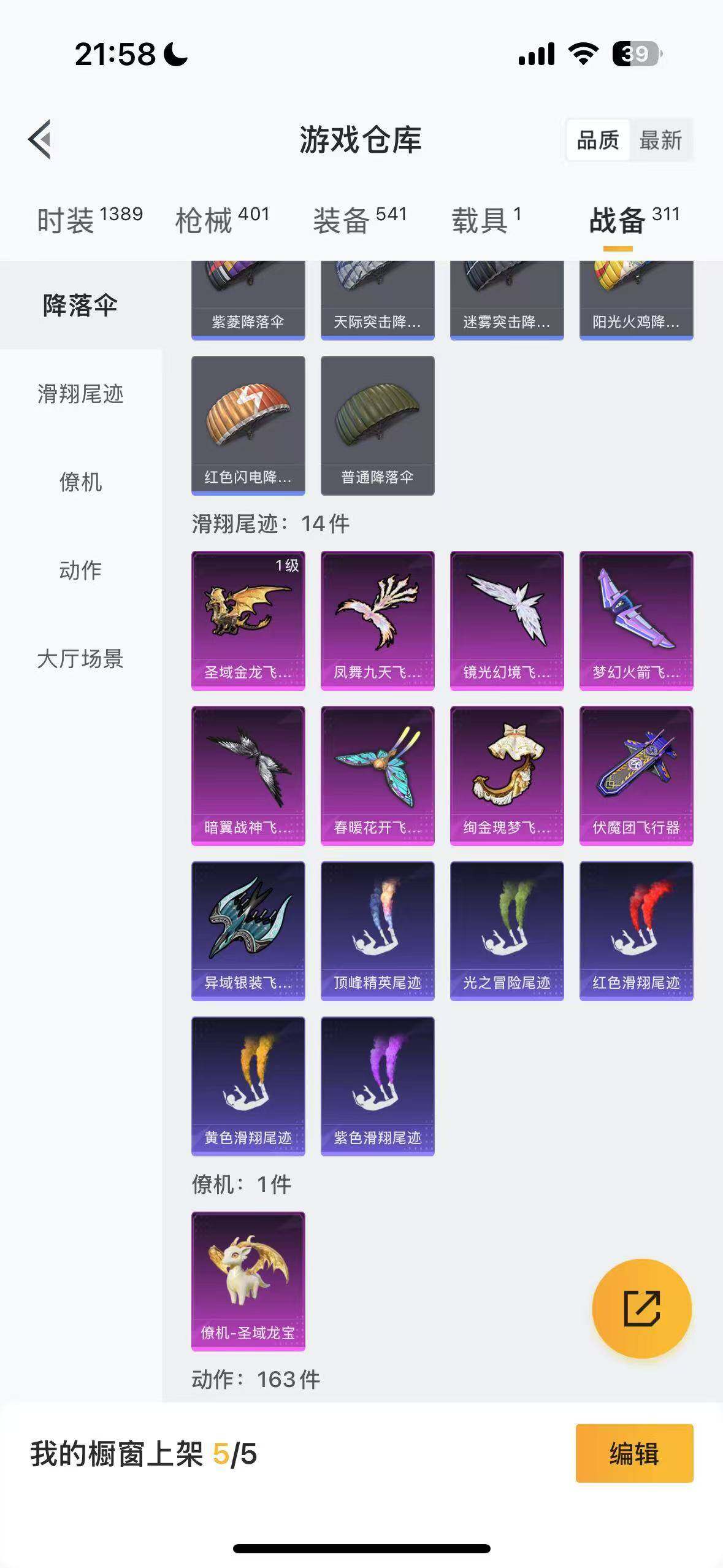Switch to the 载具 tab
Screen dimensions: 723x1568
pyautogui.click(x=487, y=220)
